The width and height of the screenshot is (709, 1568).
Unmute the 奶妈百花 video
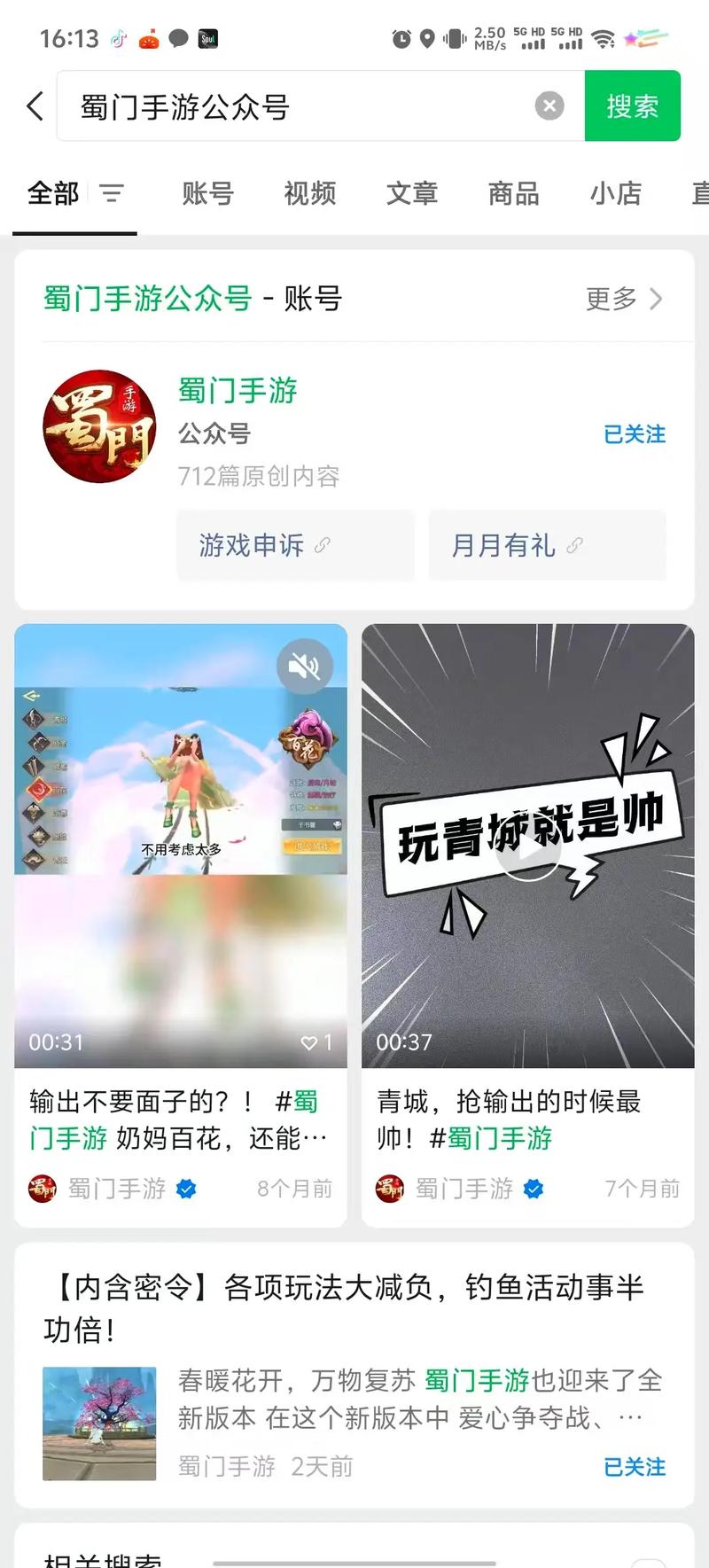click(x=304, y=667)
